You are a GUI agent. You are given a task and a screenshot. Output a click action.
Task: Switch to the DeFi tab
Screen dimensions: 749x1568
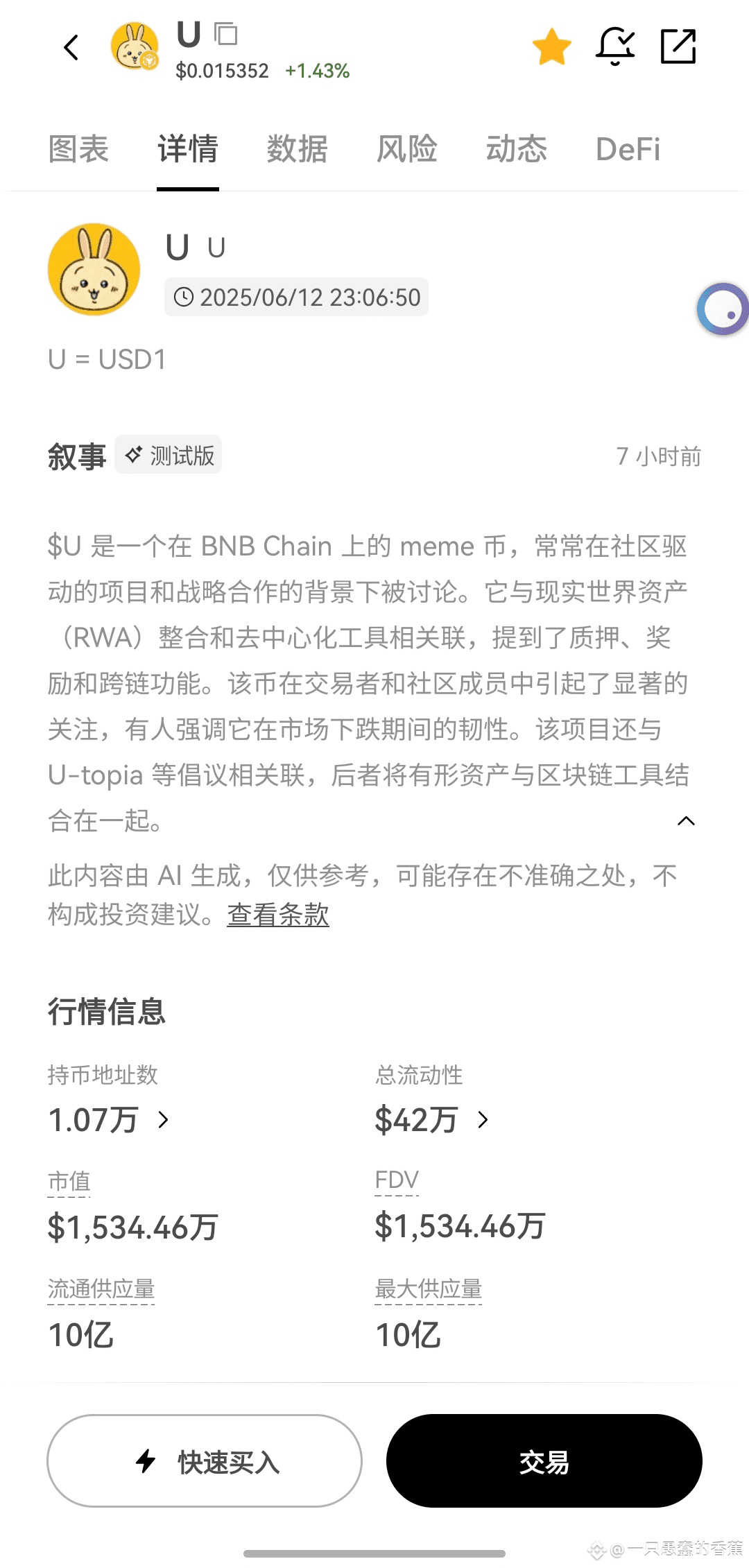point(628,149)
